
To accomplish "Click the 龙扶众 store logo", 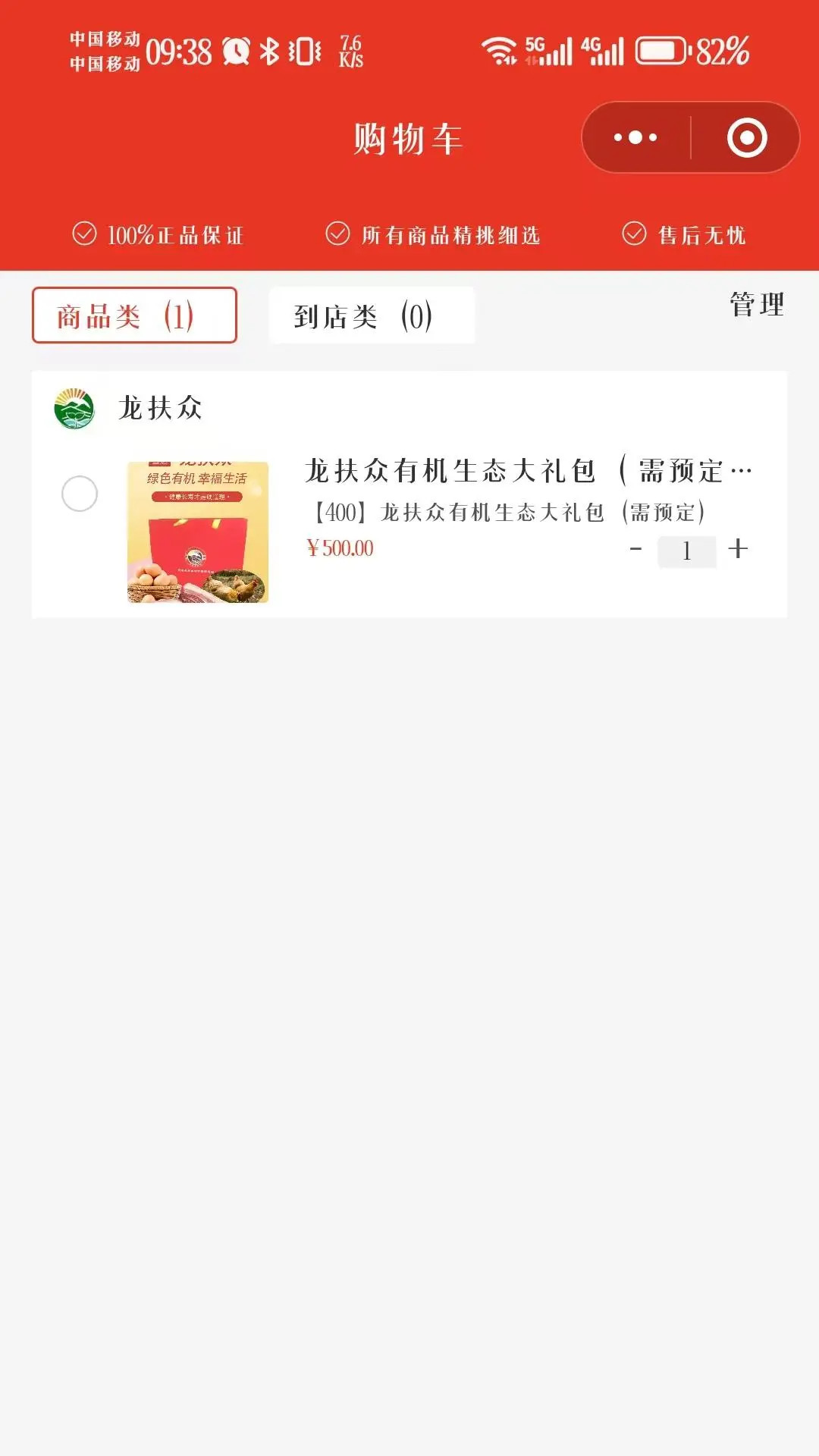I will coord(74,409).
